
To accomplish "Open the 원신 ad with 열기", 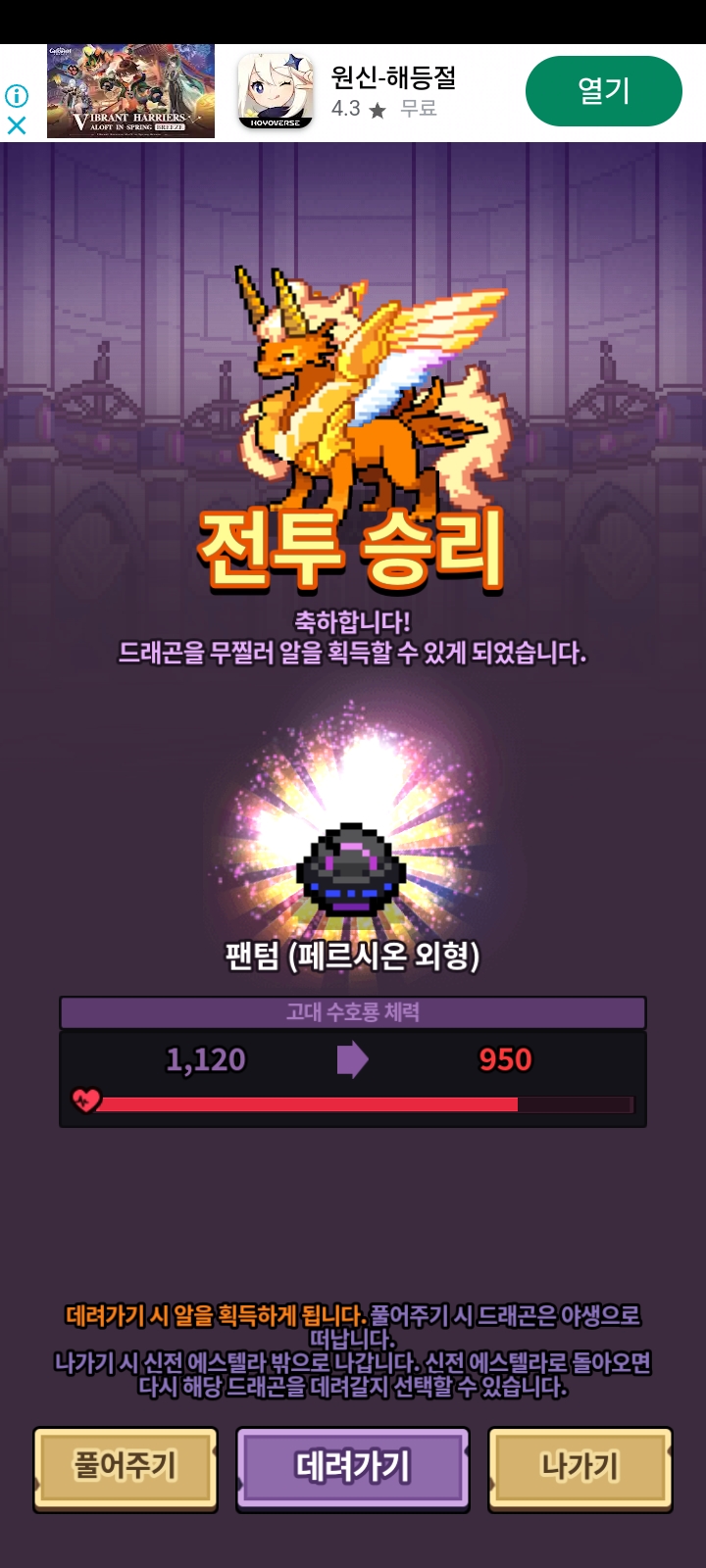I will pos(603,91).
